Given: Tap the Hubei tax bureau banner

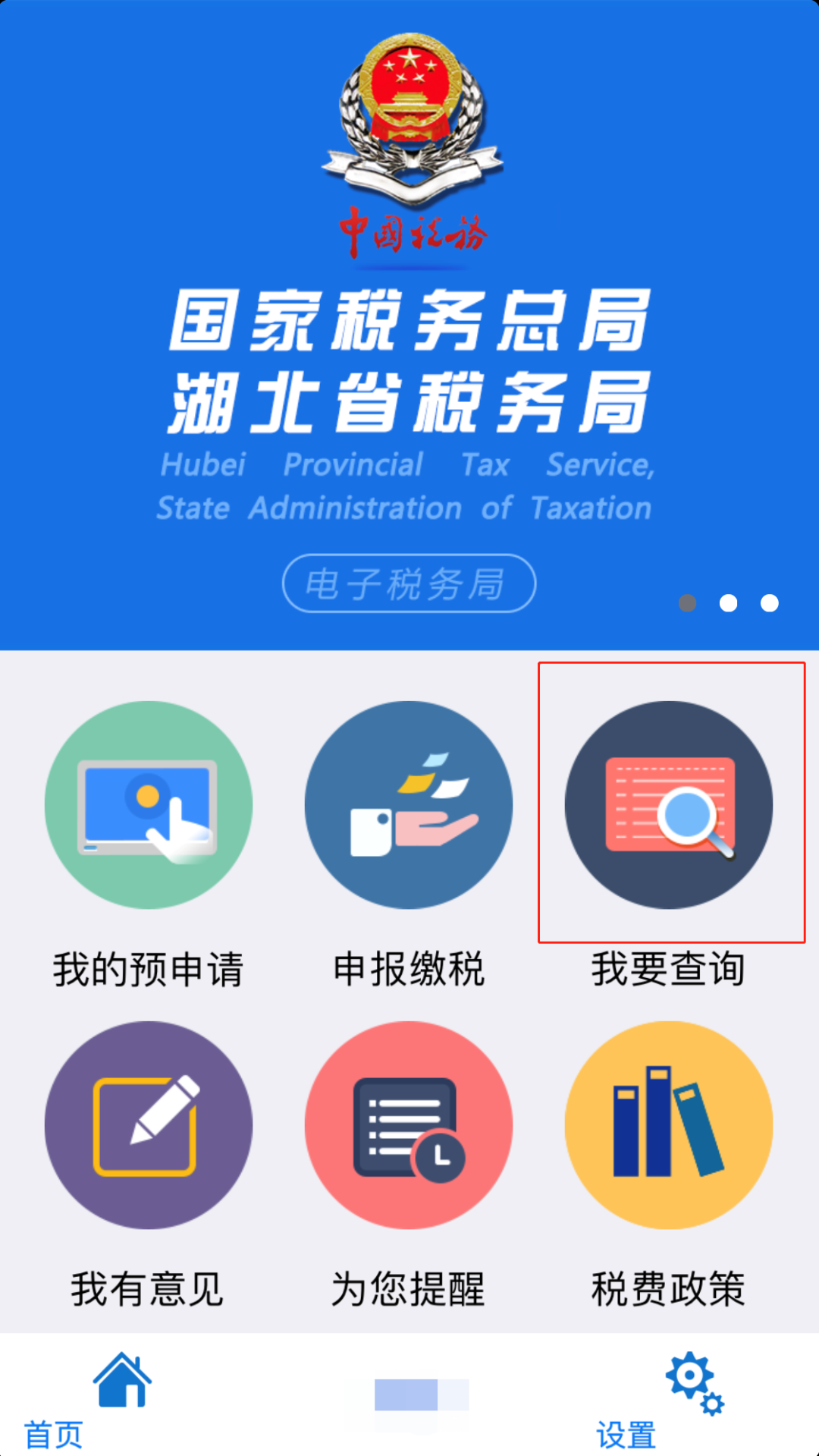Looking at the screenshot, I should pyautogui.click(x=409, y=325).
